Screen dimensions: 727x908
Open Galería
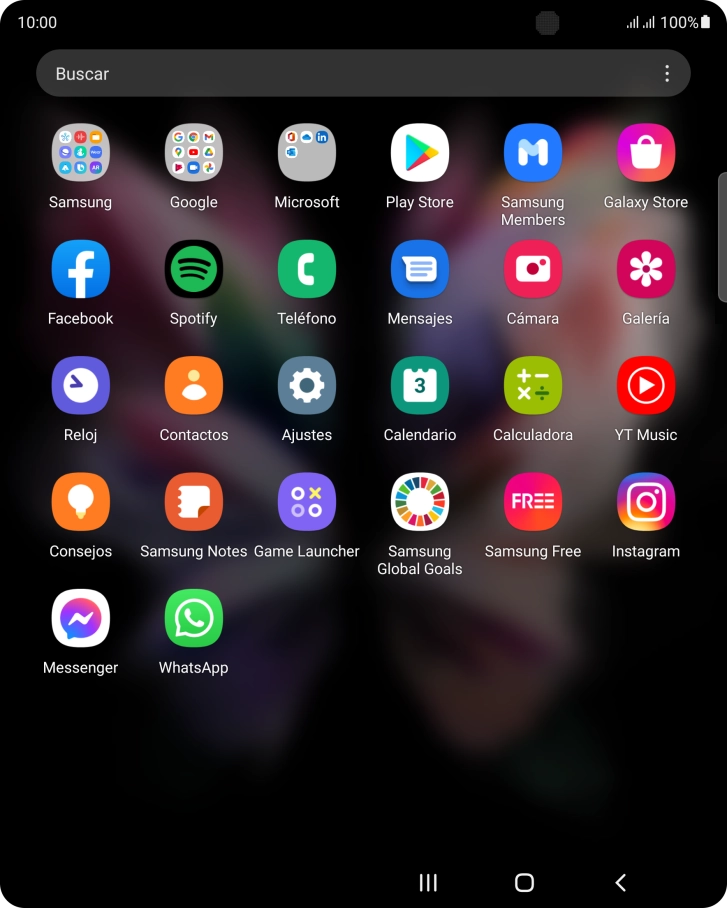(645, 269)
